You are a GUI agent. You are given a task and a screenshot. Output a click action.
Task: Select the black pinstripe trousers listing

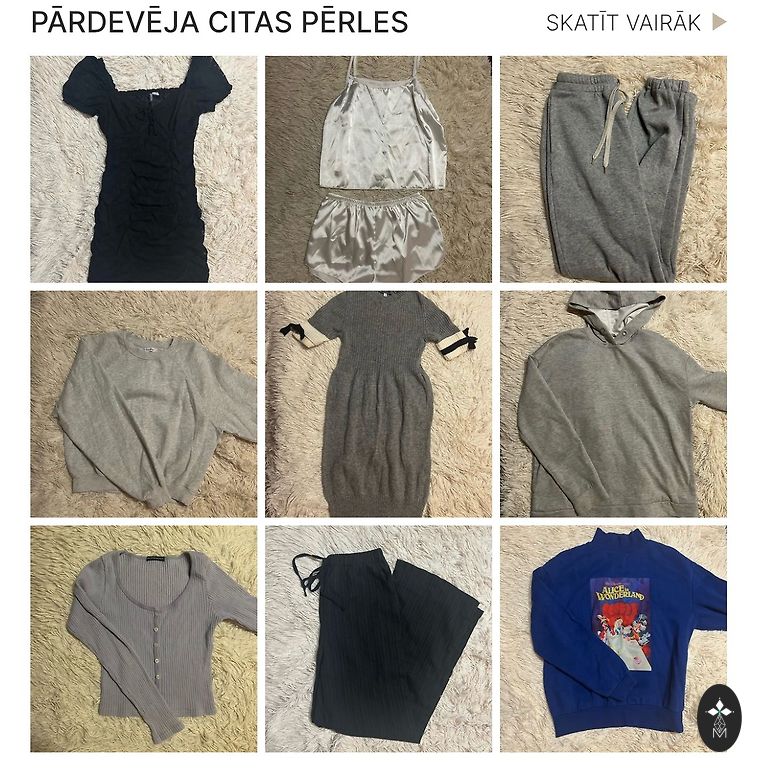click(378, 639)
